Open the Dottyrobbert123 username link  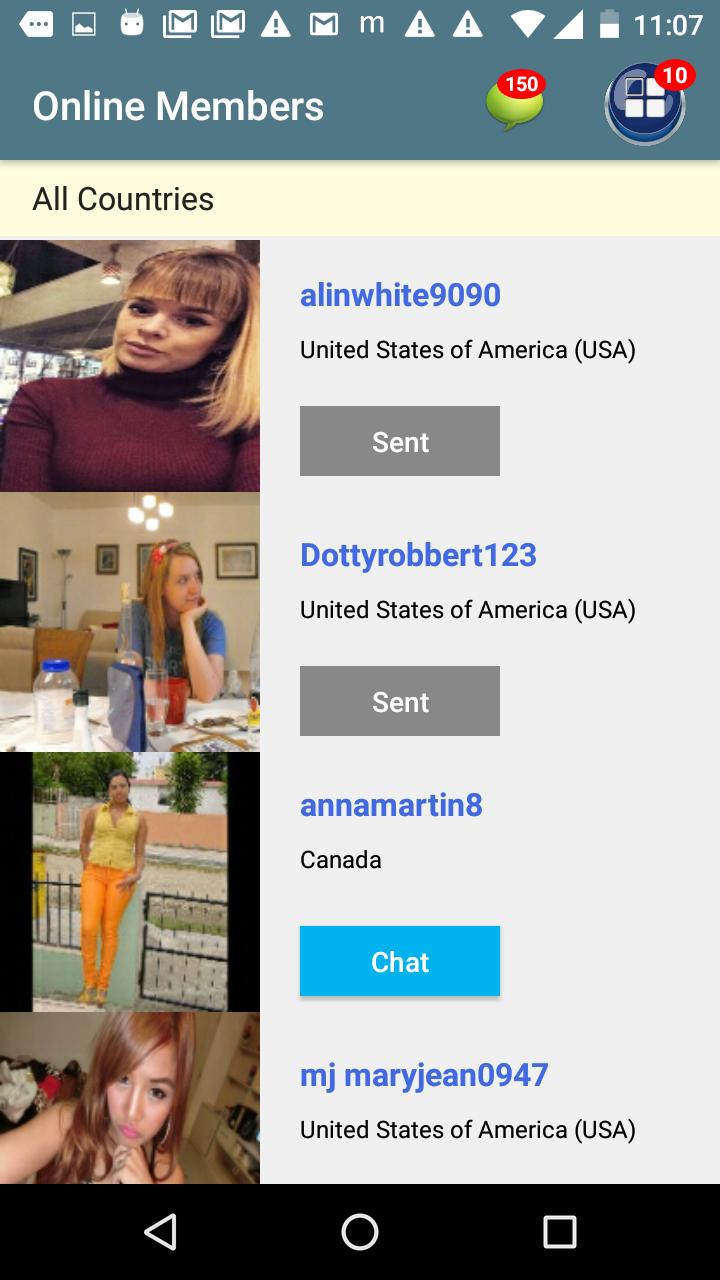[x=418, y=555]
